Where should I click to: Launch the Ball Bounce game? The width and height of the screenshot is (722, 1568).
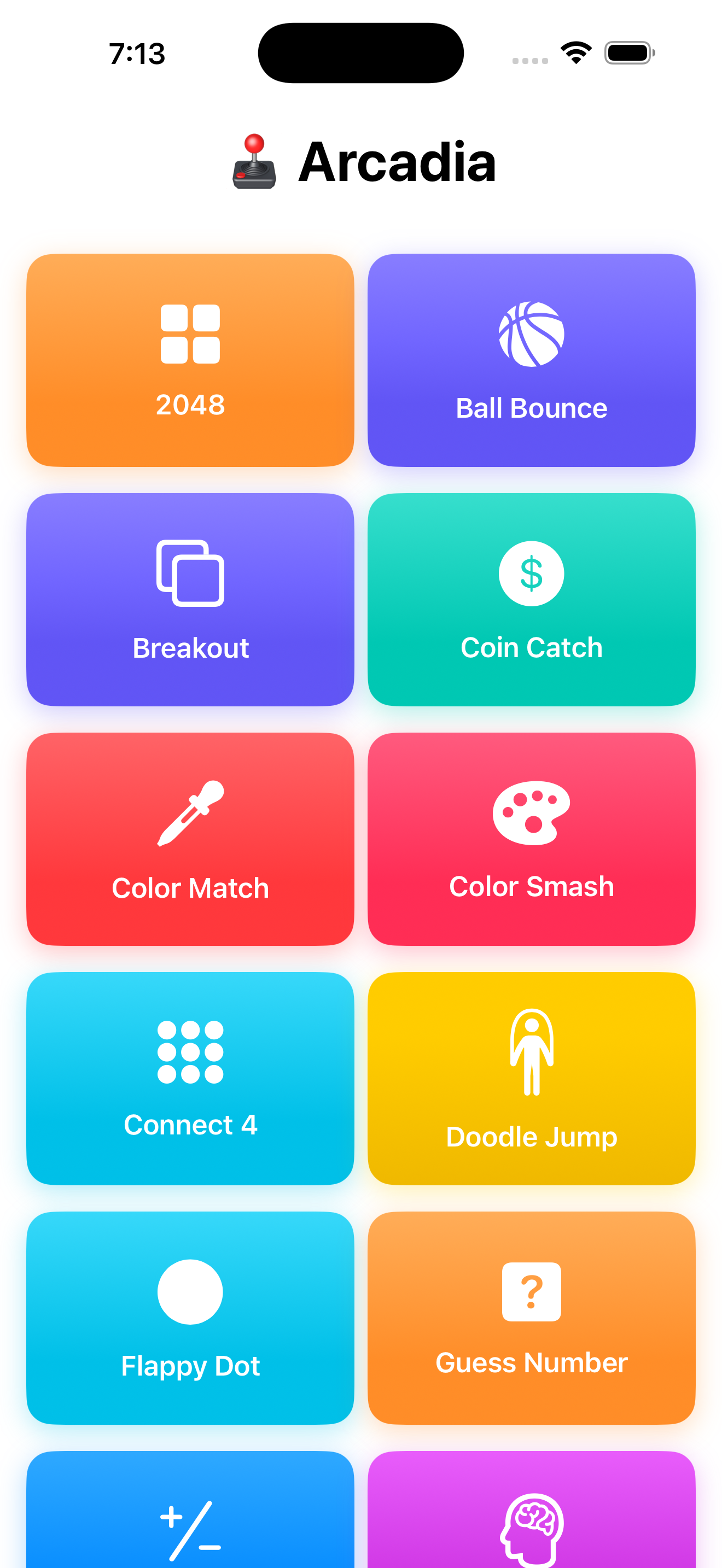[x=531, y=360]
